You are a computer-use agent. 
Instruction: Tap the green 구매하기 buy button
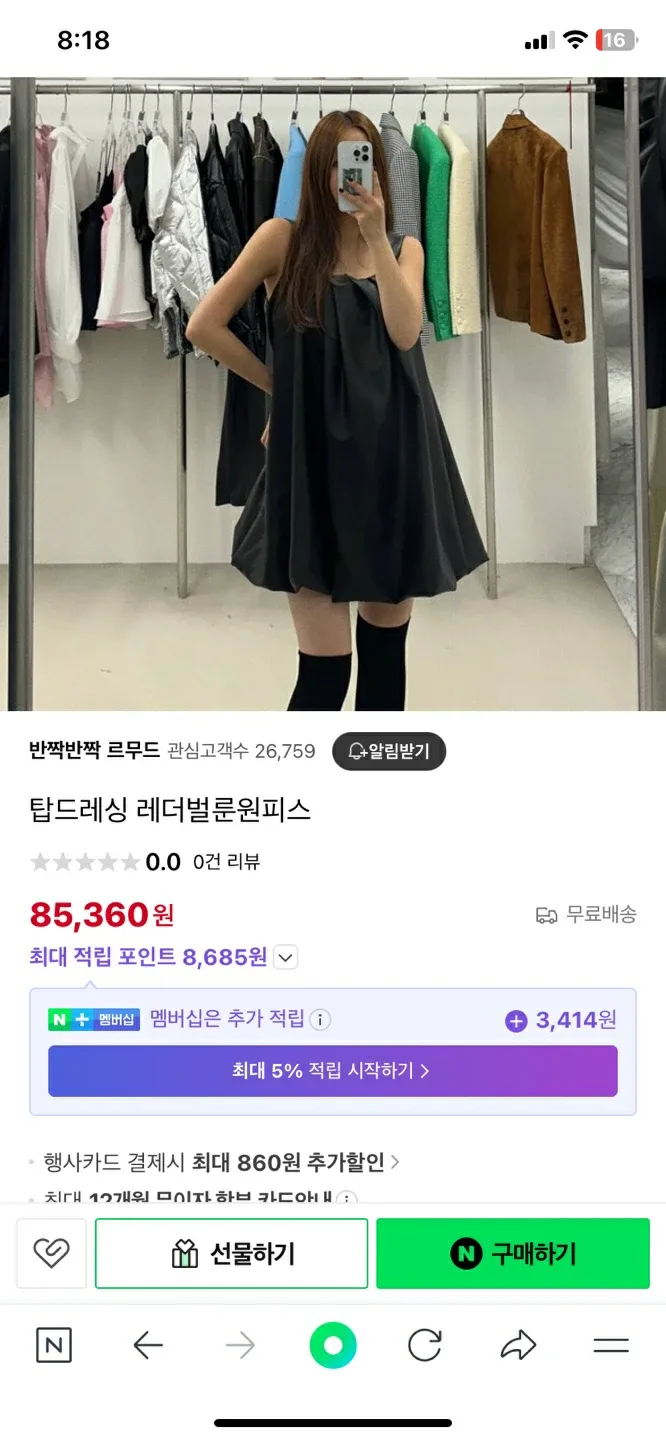pyautogui.click(x=512, y=1254)
